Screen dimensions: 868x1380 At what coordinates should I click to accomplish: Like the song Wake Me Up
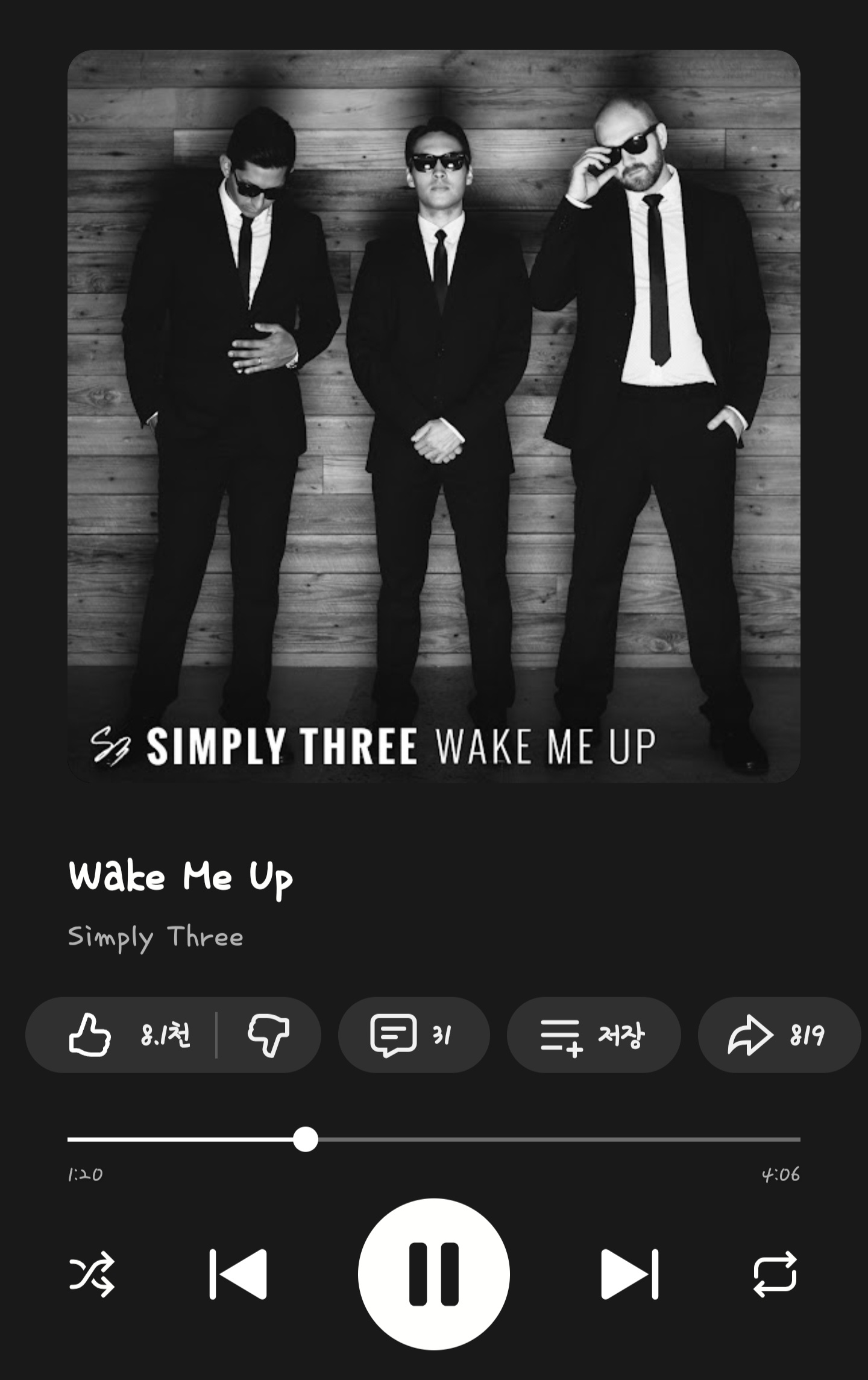click(x=121, y=1035)
